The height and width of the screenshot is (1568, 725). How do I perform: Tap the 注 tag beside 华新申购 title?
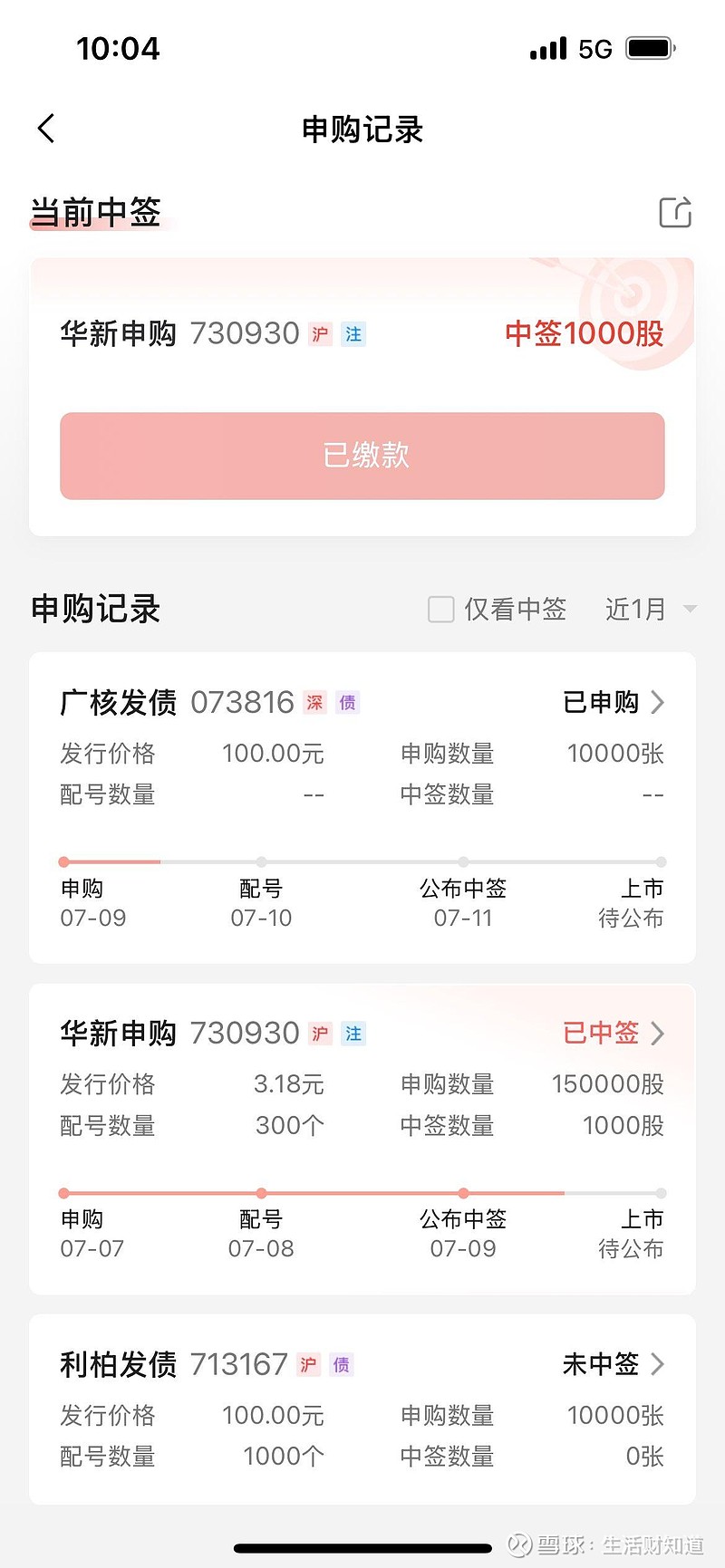tap(353, 335)
